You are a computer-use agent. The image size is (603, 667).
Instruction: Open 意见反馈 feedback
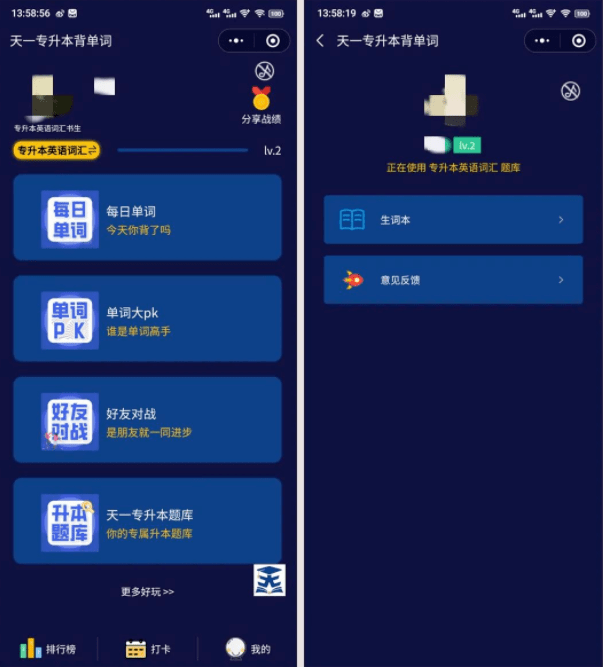point(453,280)
